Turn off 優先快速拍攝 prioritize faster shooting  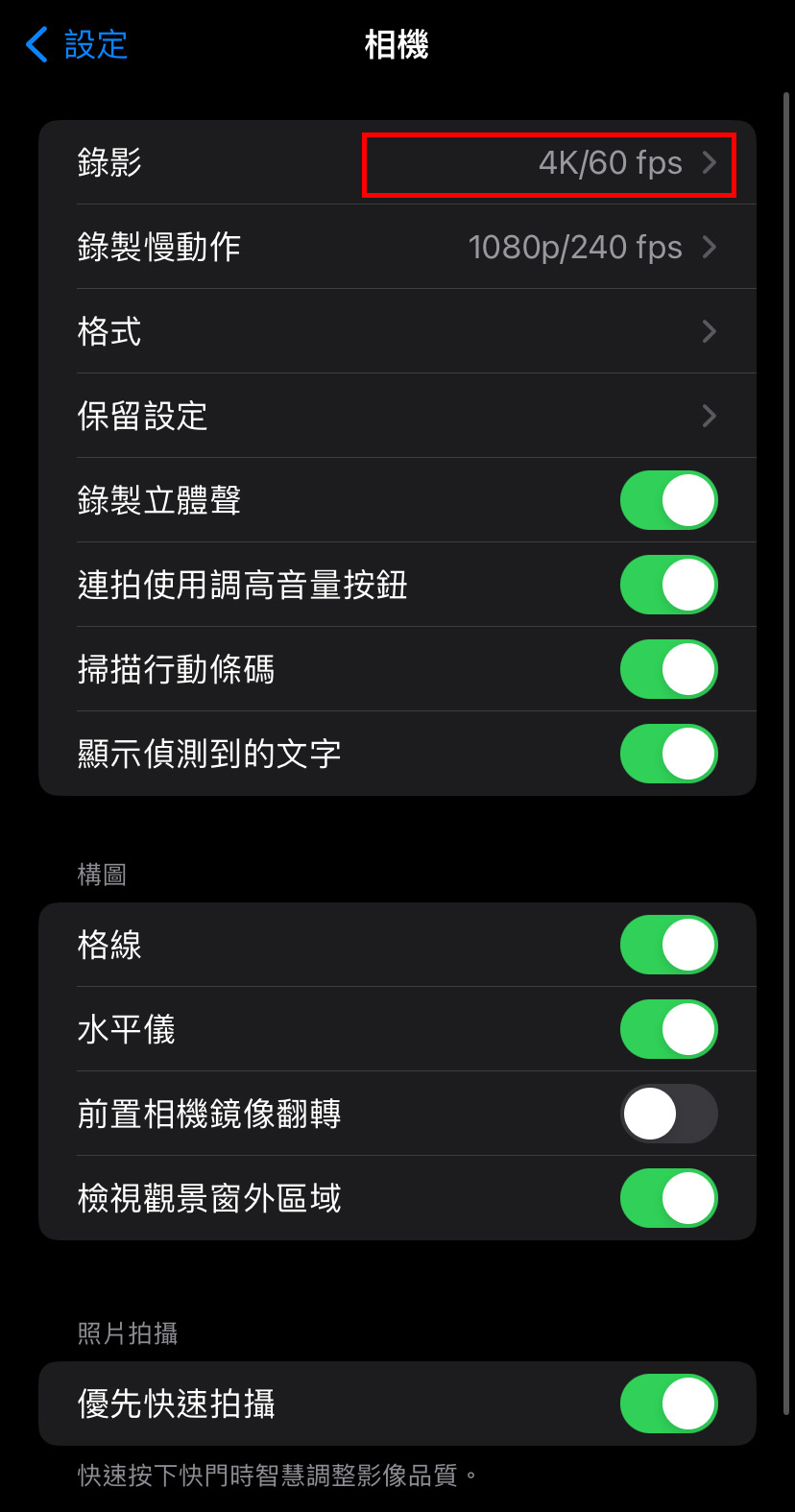[668, 1404]
